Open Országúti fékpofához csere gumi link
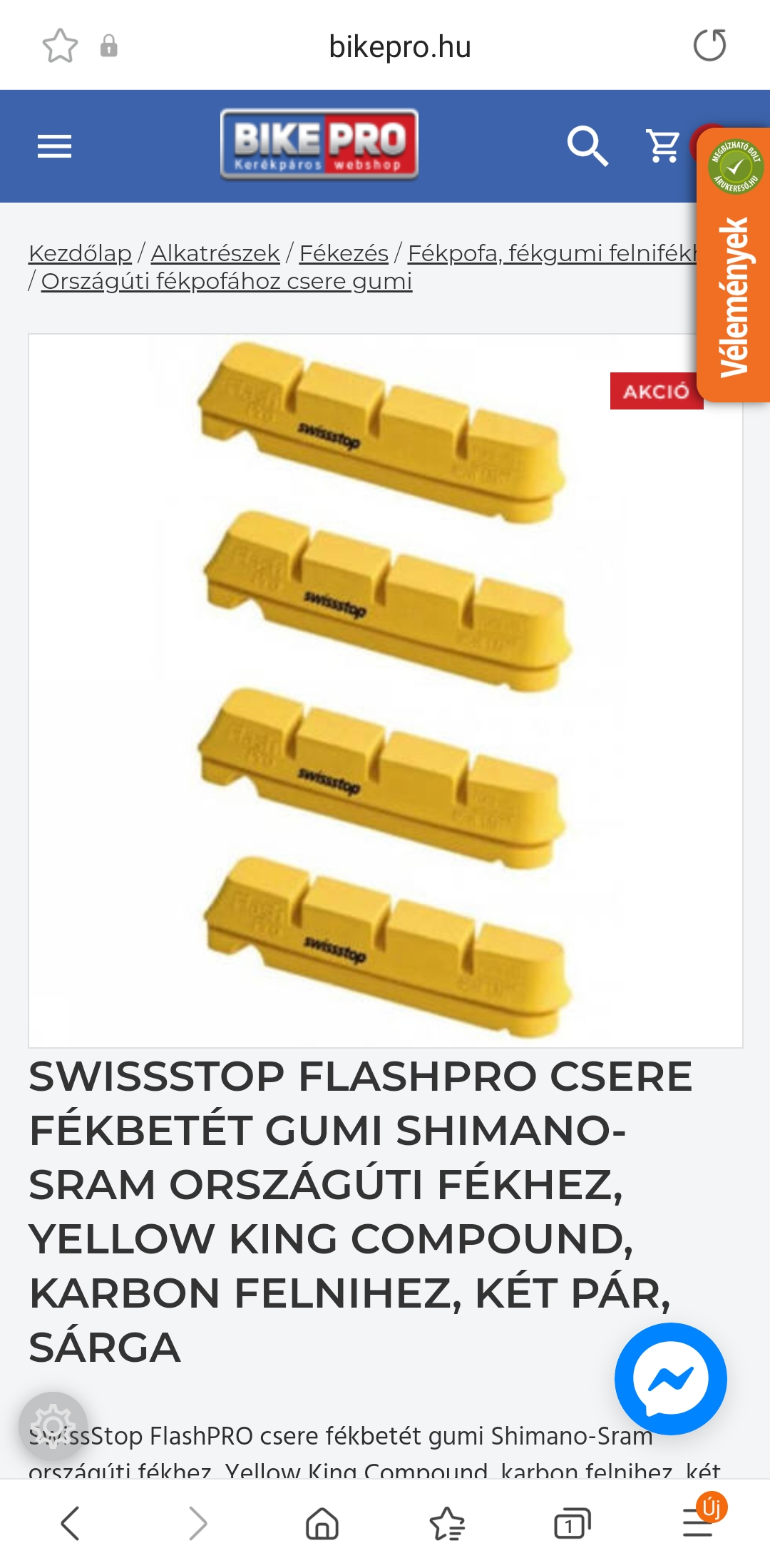 [227, 282]
